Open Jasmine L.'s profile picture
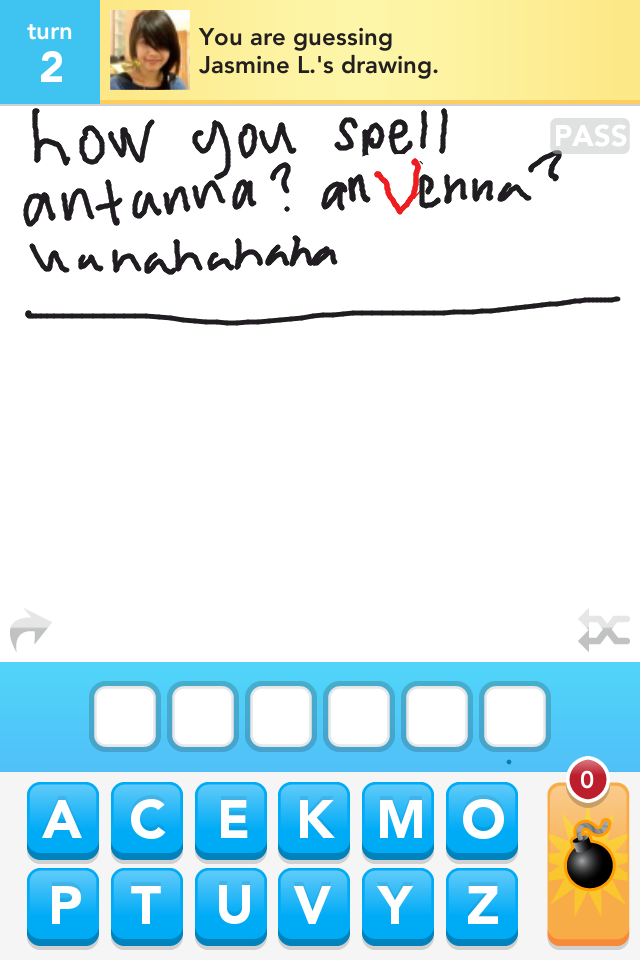The height and width of the screenshot is (960, 640). click(150, 50)
